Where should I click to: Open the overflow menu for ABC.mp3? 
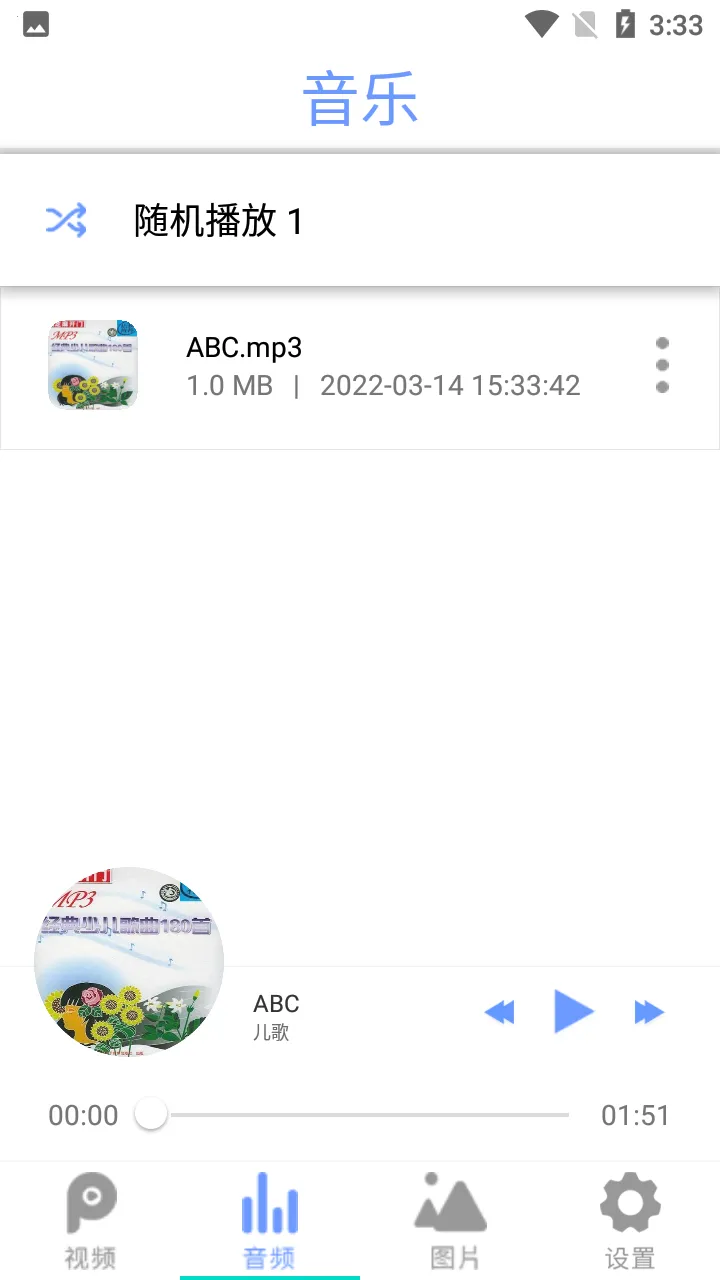tap(662, 365)
